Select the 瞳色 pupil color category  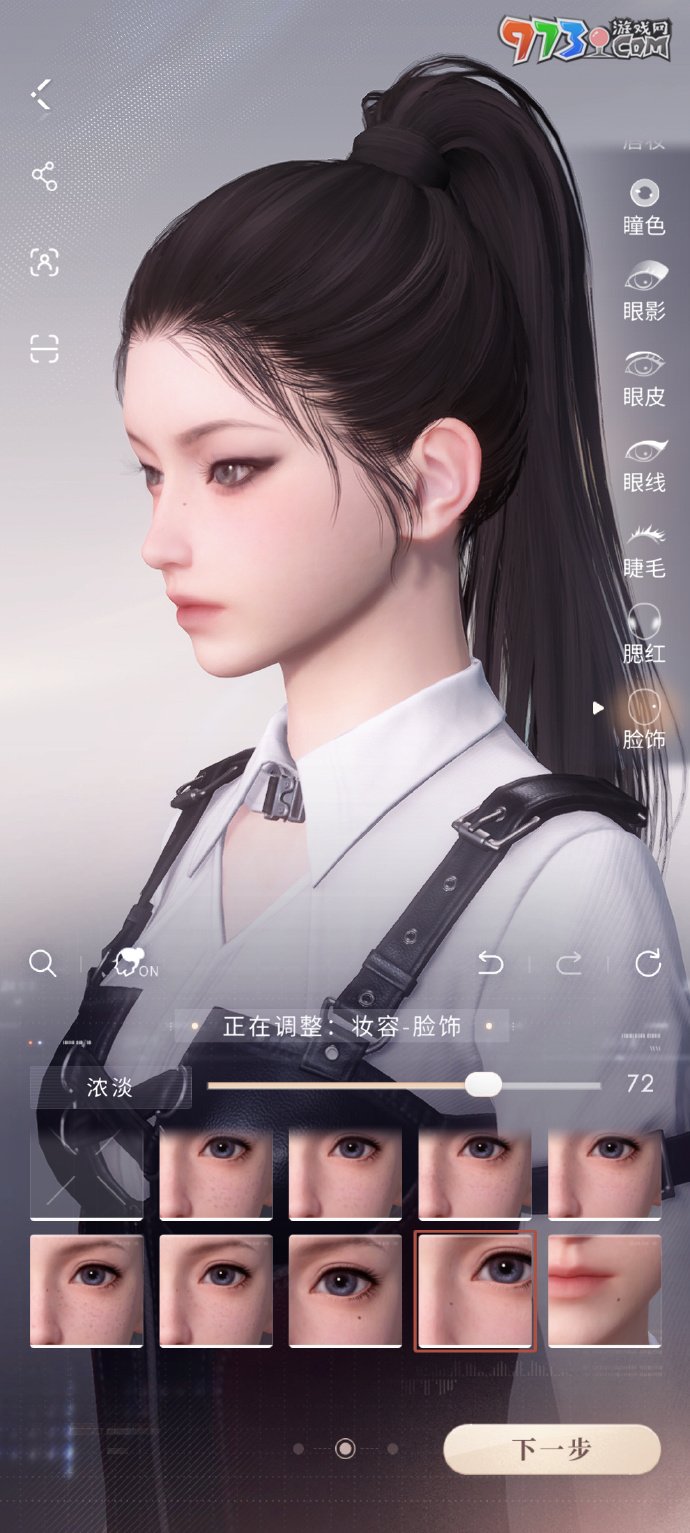click(644, 207)
